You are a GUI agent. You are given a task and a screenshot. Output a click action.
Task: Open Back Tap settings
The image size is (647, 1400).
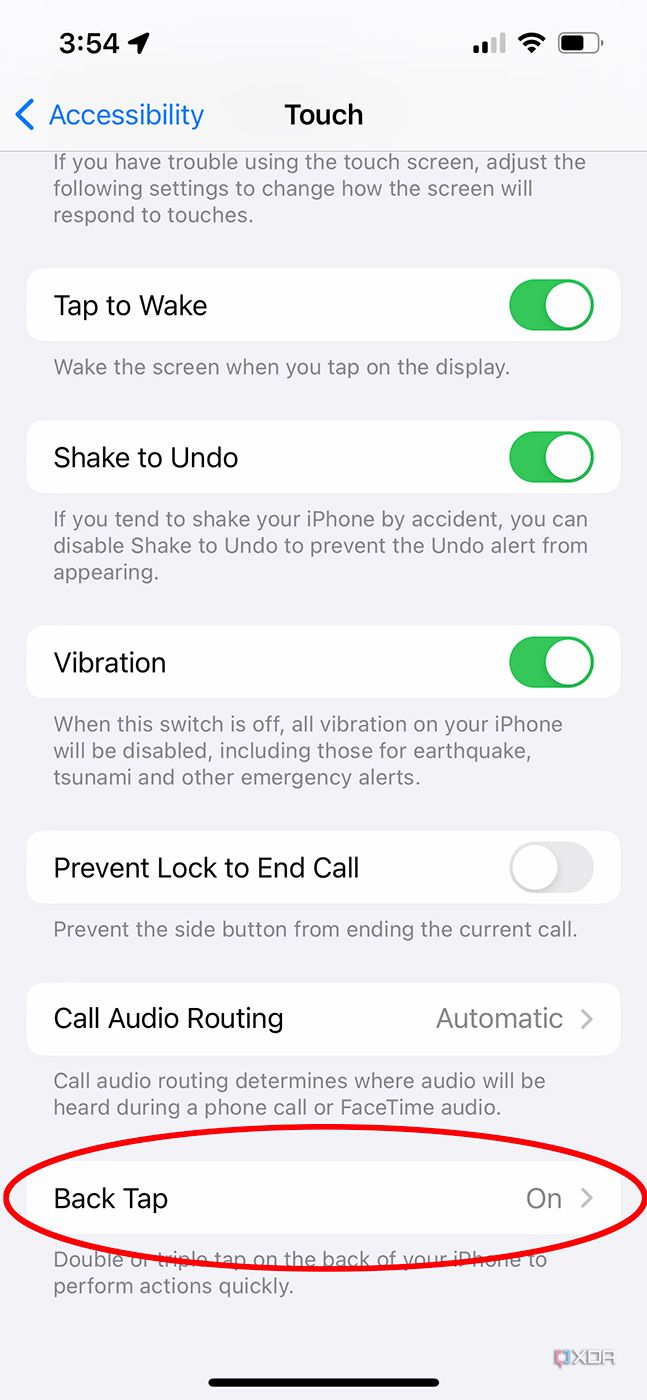click(x=323, y=1198)
